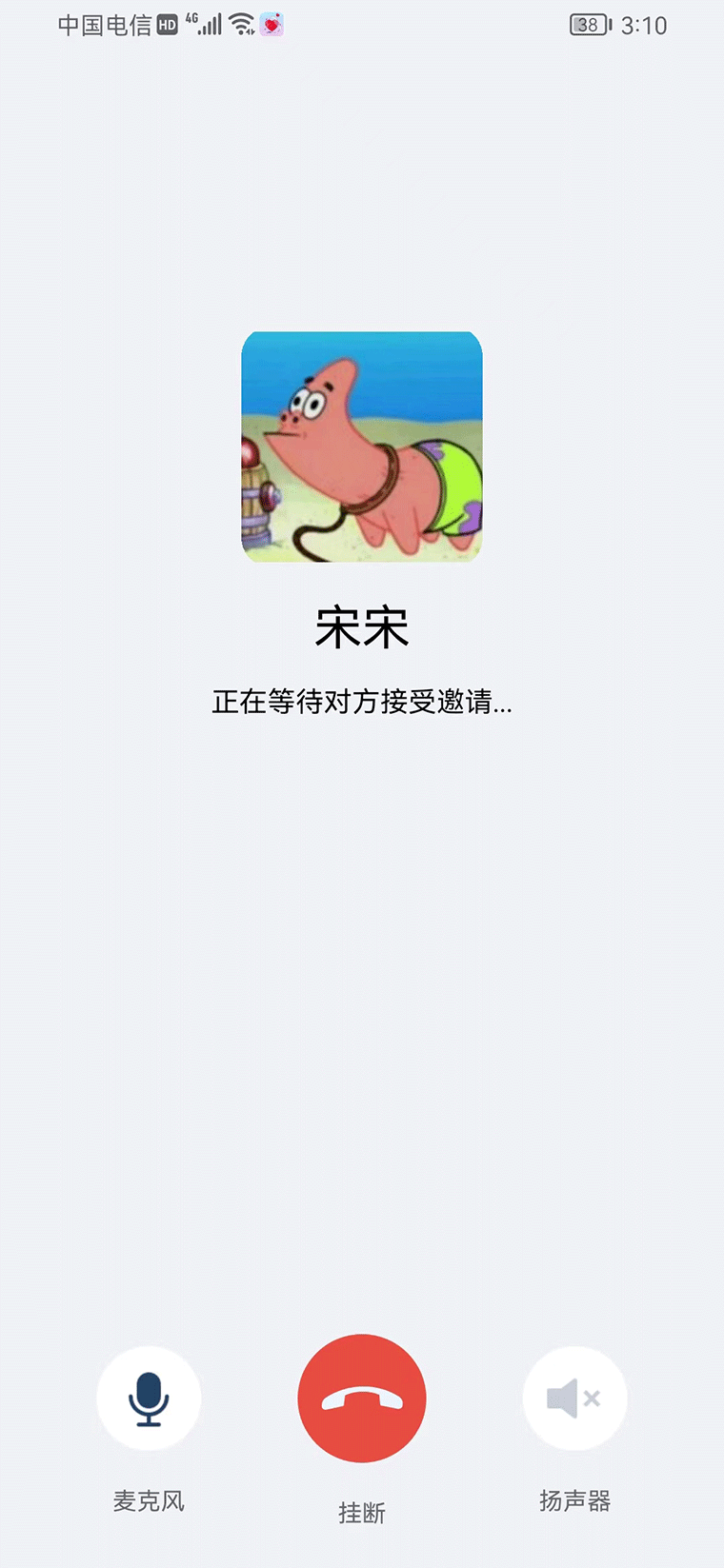Click the white microphone icon on the left

pos(149,1398)
